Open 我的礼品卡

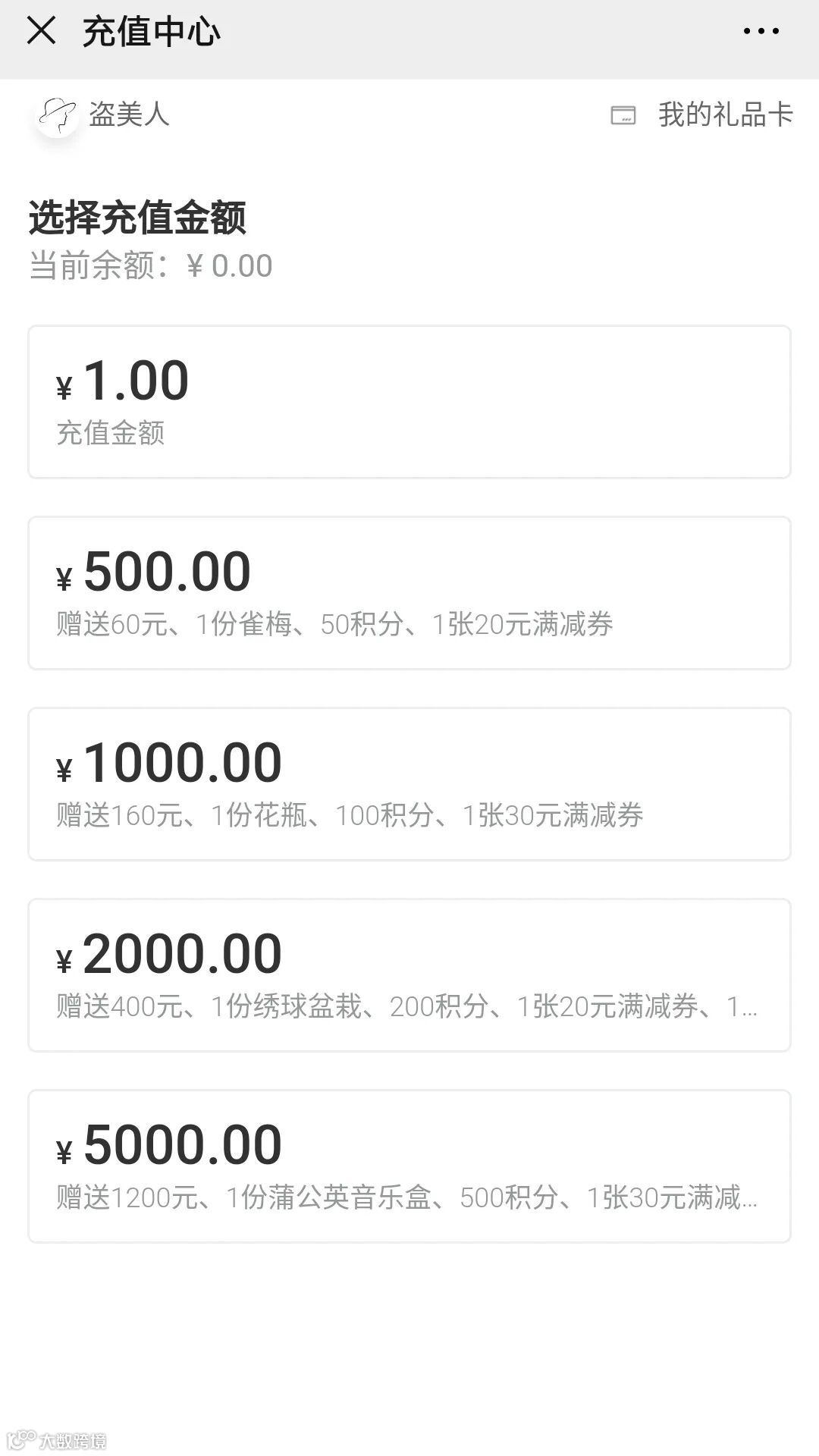tap(702, 115)
